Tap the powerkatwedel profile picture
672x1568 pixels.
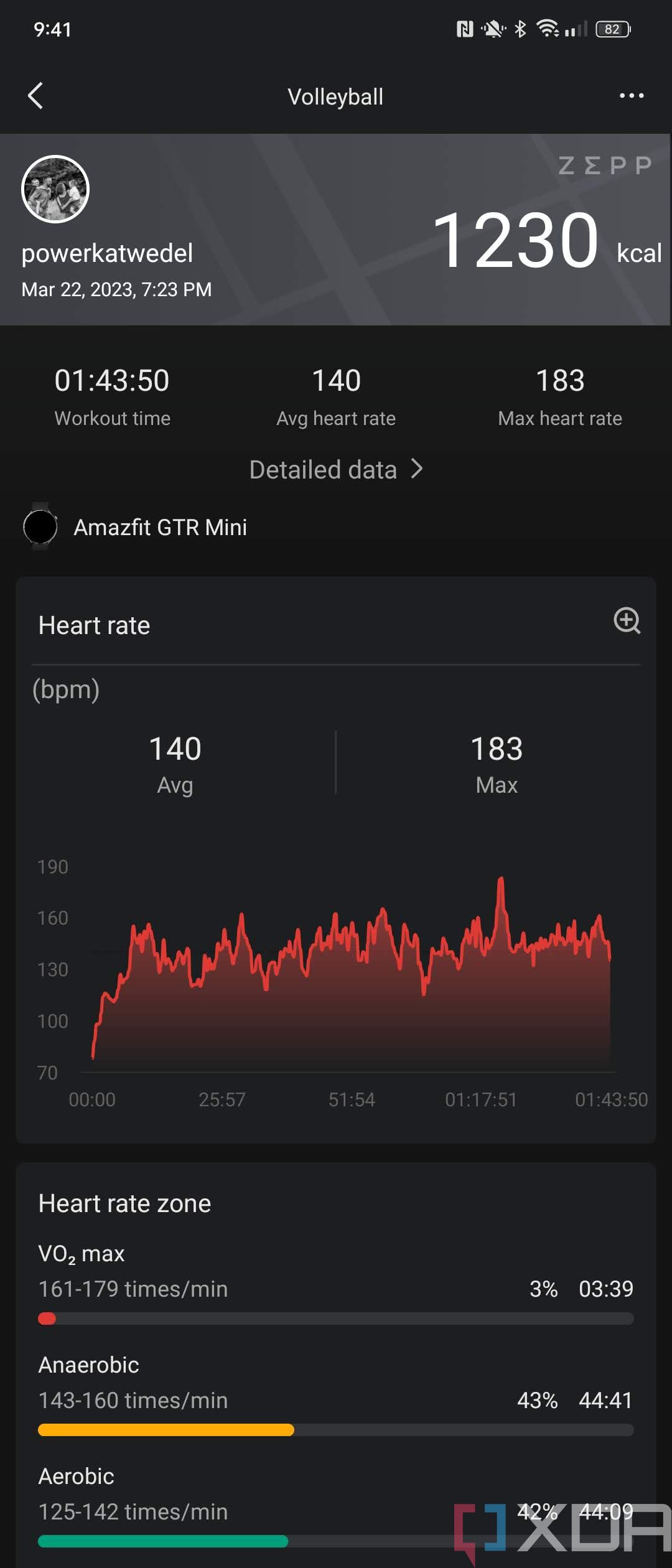(x=55, y=189)
